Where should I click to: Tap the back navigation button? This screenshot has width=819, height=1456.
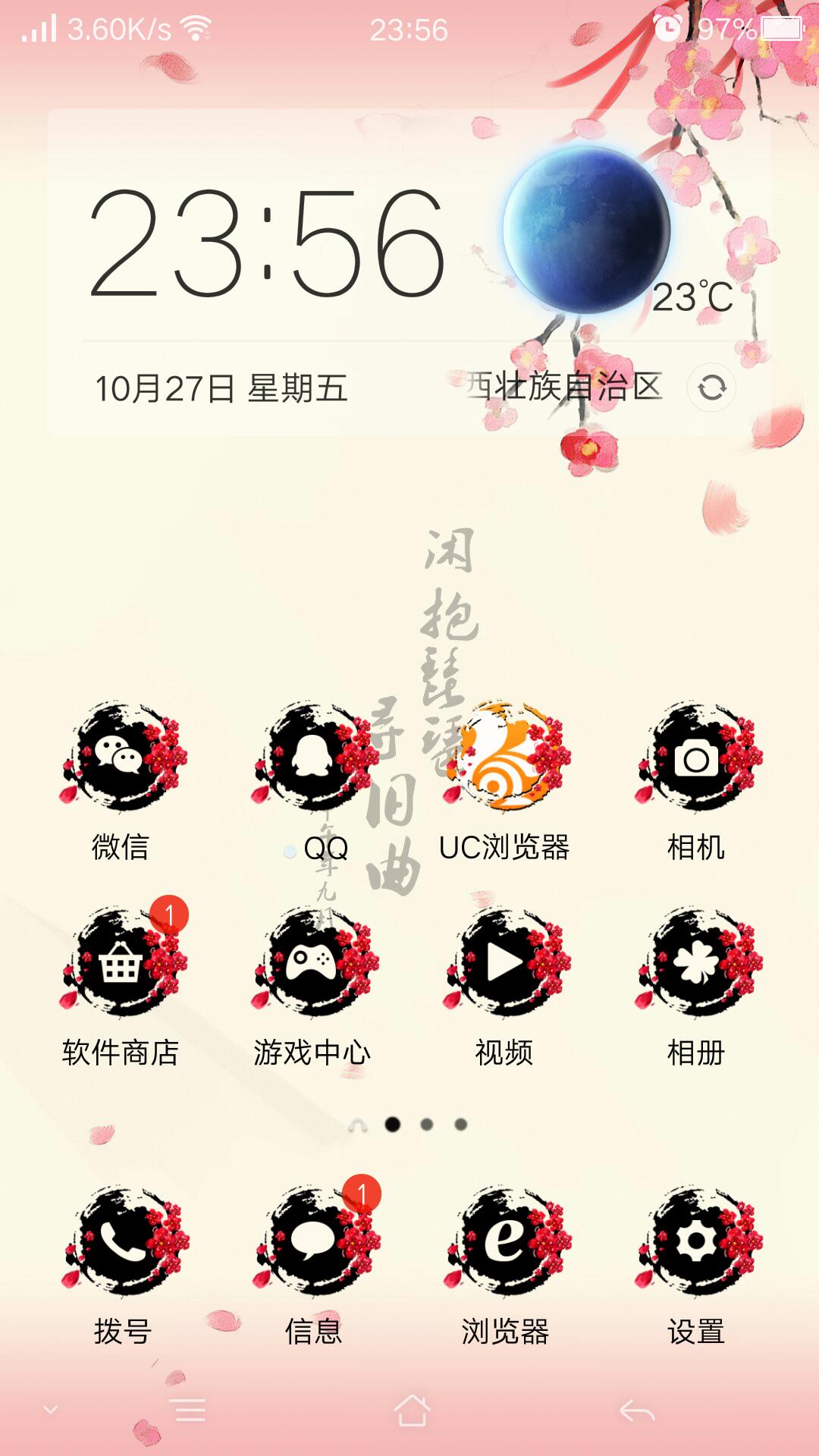pos(636,1411)
